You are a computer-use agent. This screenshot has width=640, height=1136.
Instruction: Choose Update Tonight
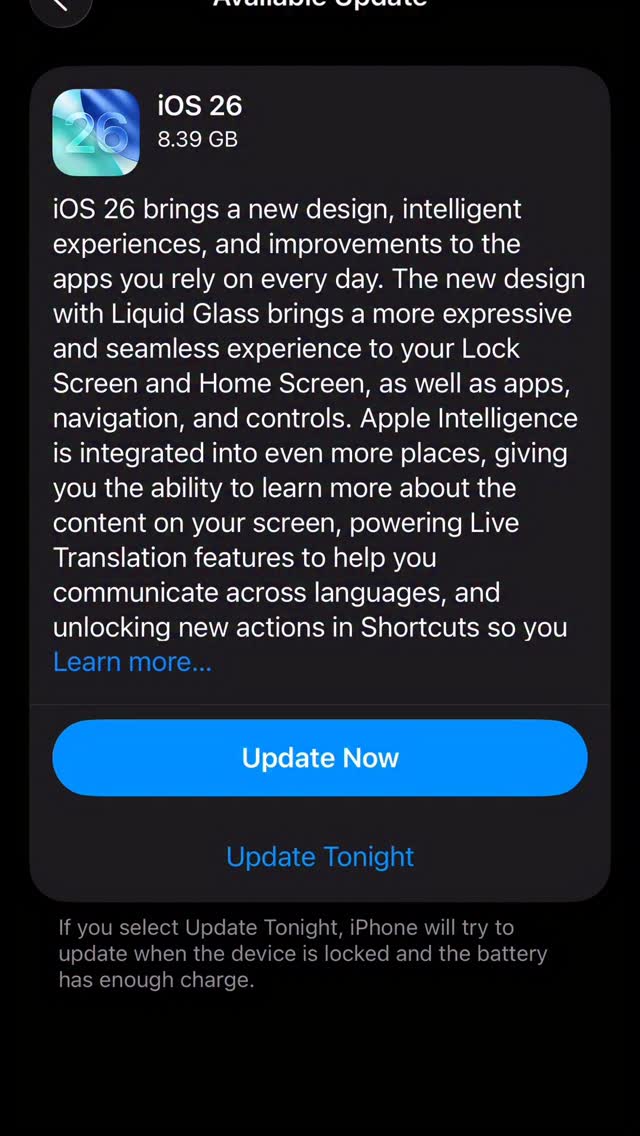pyautogui.click(x=320, y=856)
